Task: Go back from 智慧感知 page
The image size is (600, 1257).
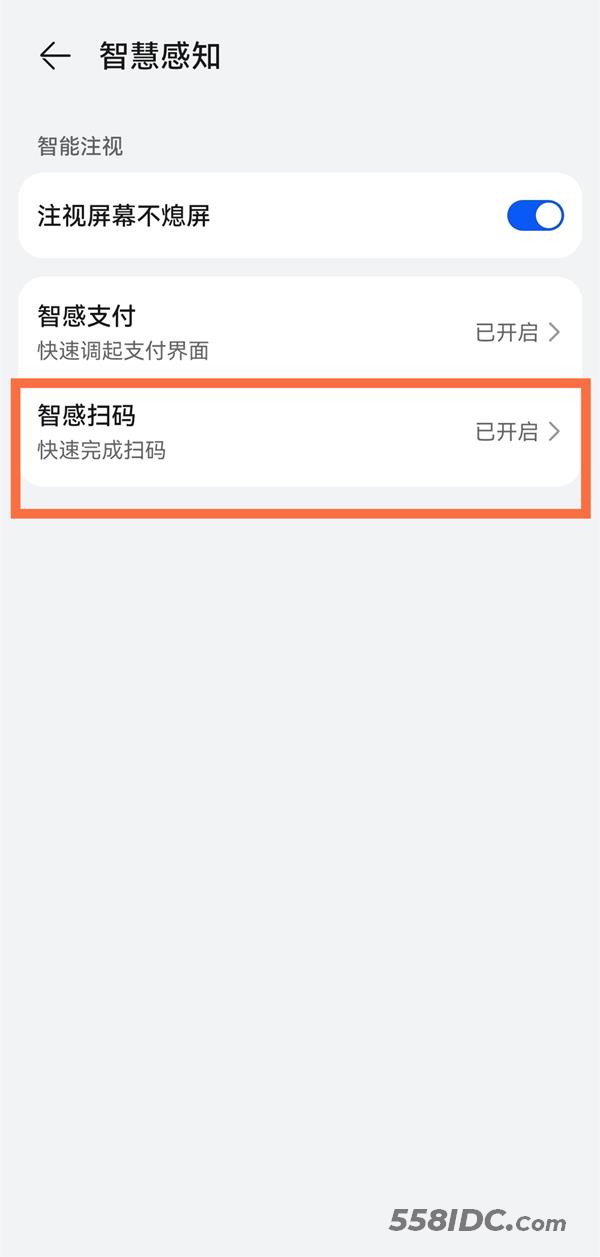Action: point(55,56)
